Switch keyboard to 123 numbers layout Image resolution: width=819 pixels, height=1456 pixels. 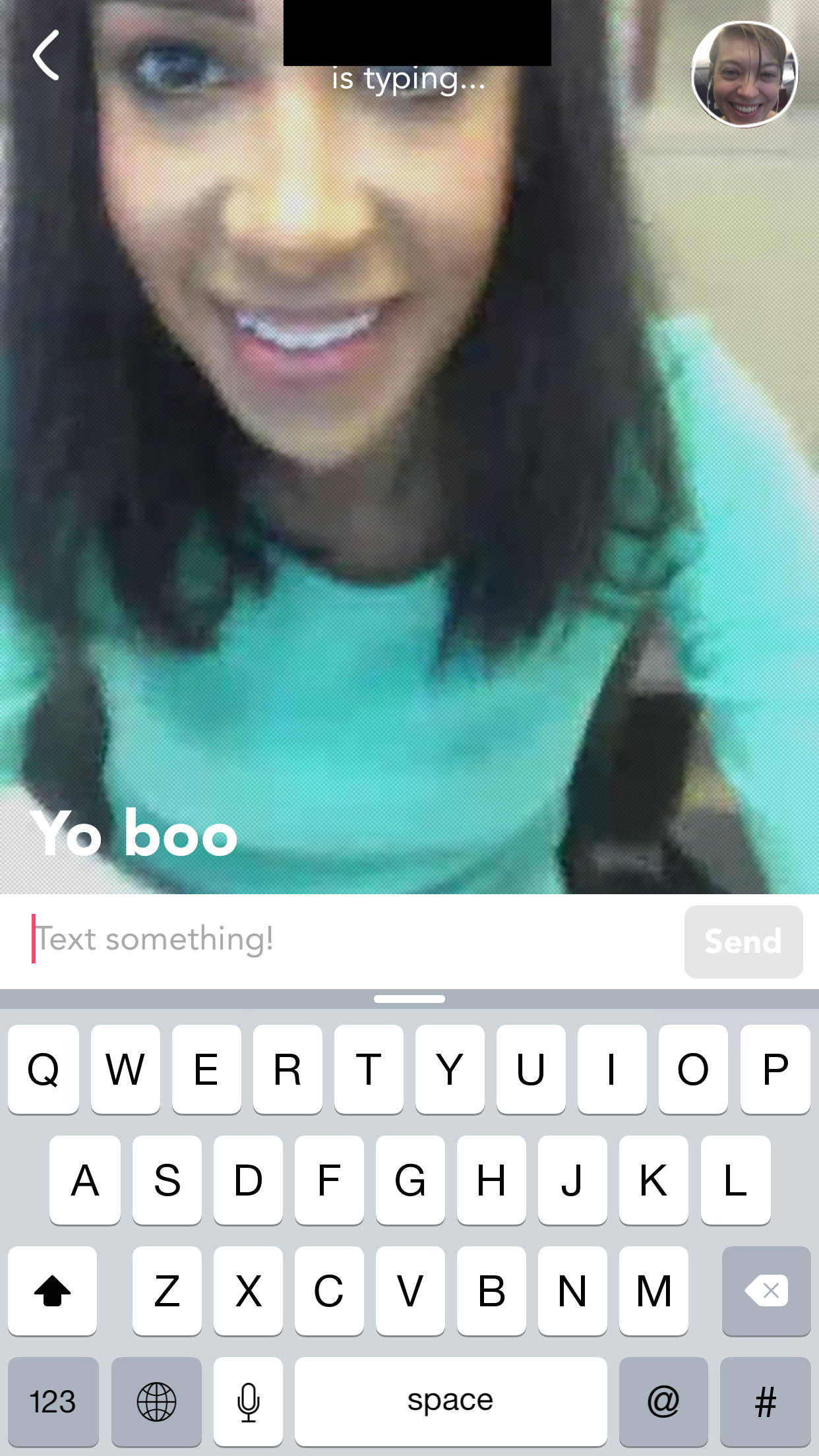click(x=53, y=1401)
